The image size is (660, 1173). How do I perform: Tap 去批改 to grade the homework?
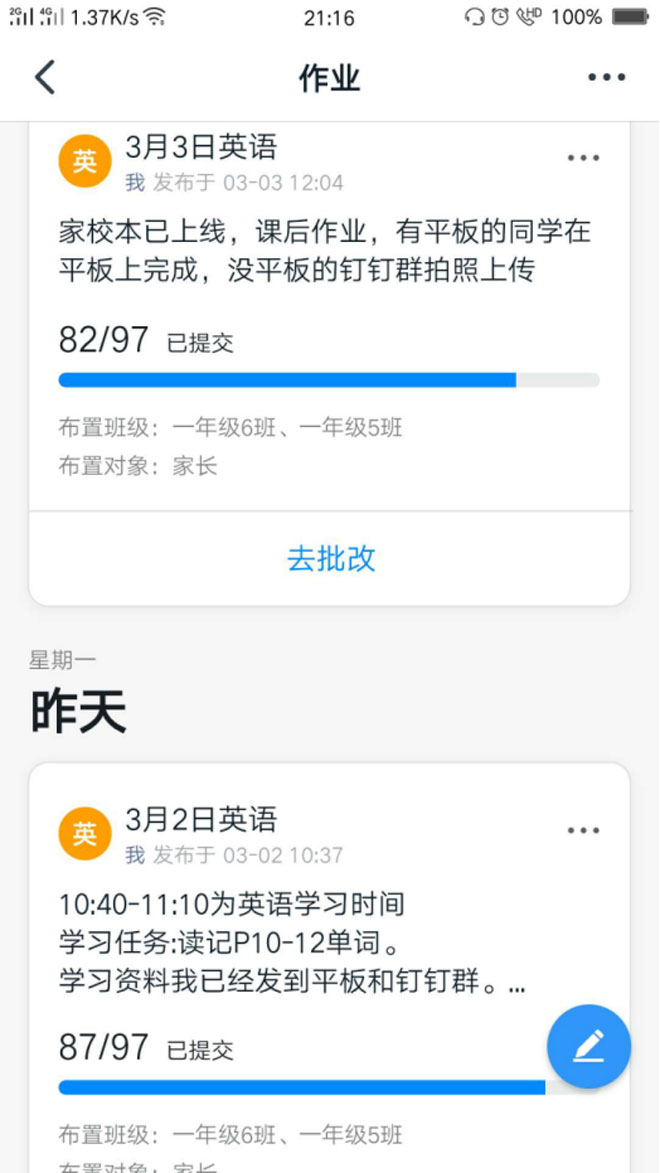pyautogui.click(x=331, y=559)
